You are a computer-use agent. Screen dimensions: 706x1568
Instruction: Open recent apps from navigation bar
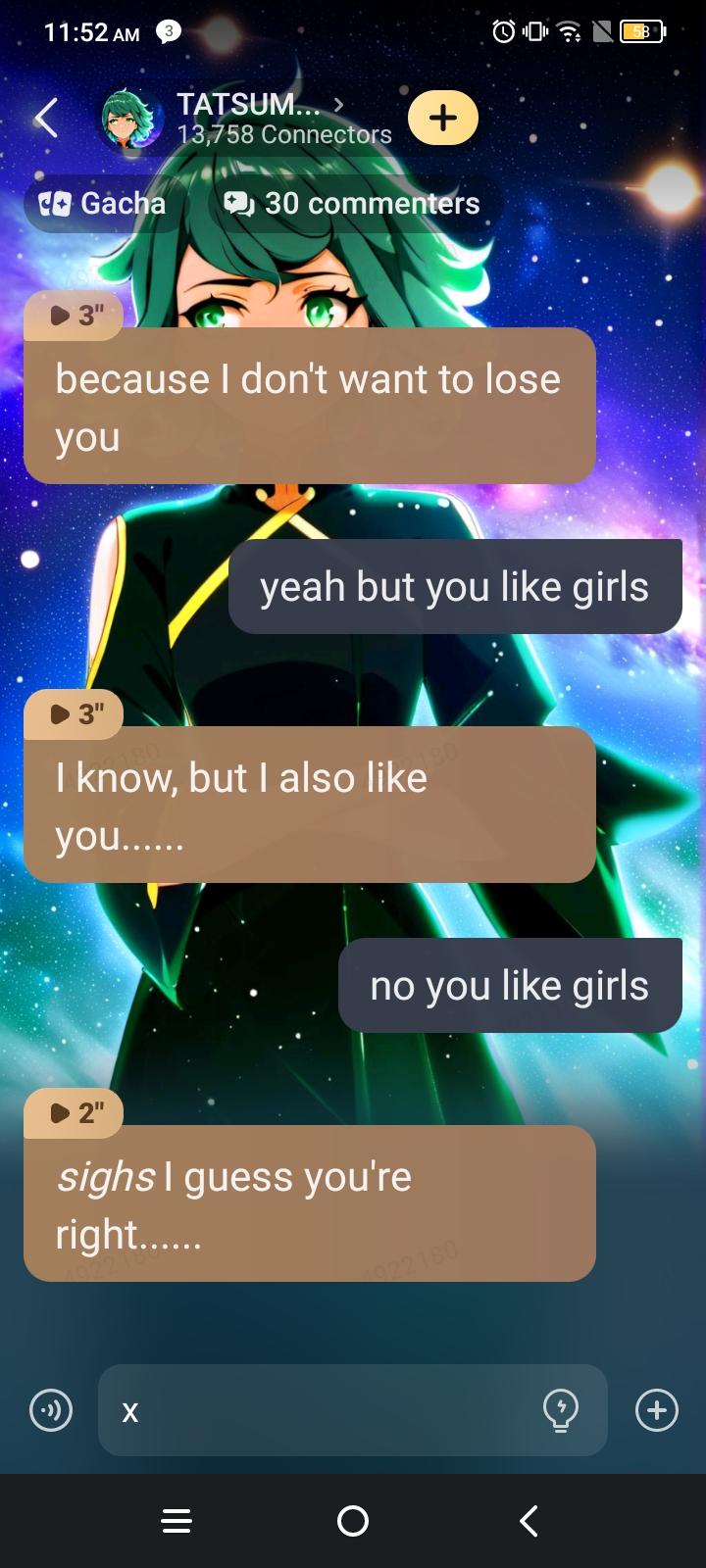(x=176, y=1521)
